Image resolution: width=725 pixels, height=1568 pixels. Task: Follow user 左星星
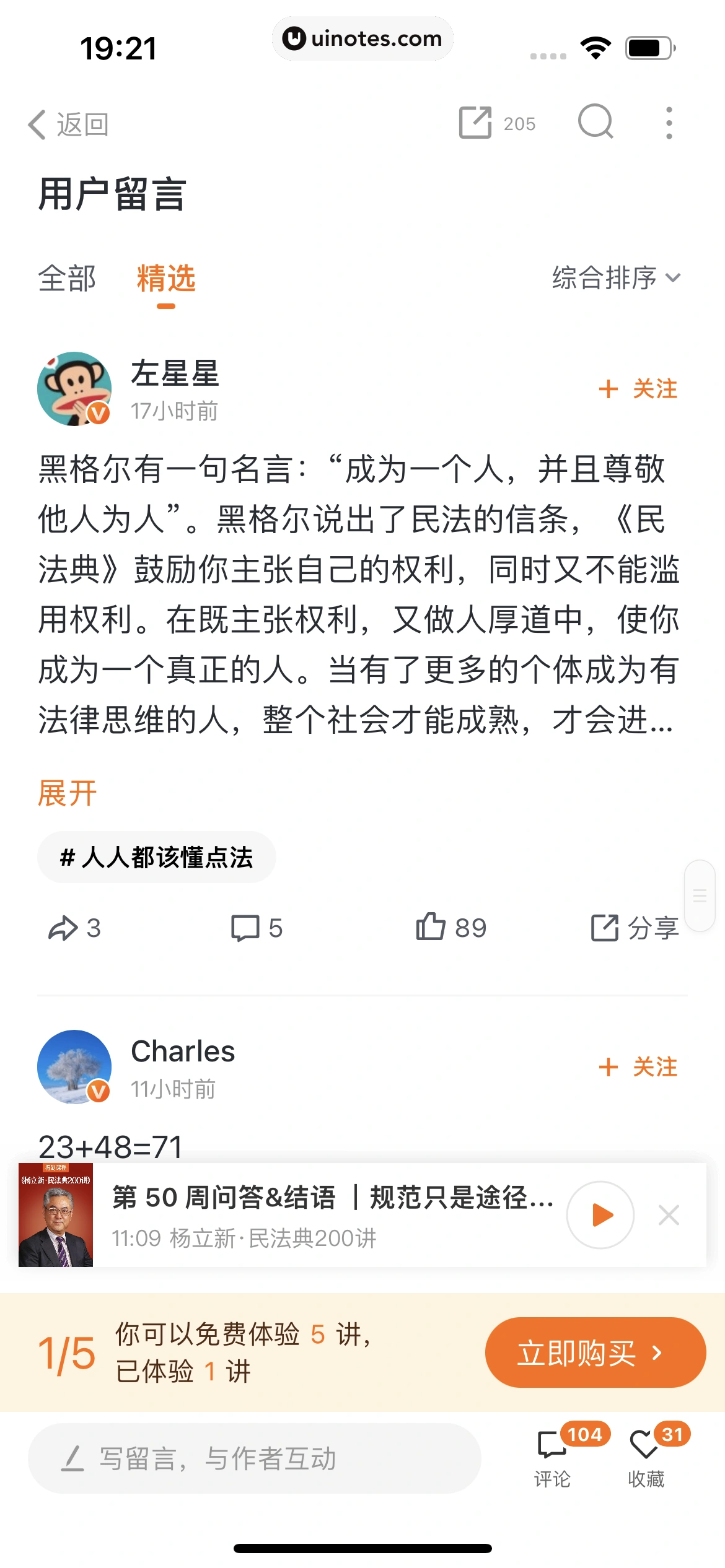(x=638, y=390)
